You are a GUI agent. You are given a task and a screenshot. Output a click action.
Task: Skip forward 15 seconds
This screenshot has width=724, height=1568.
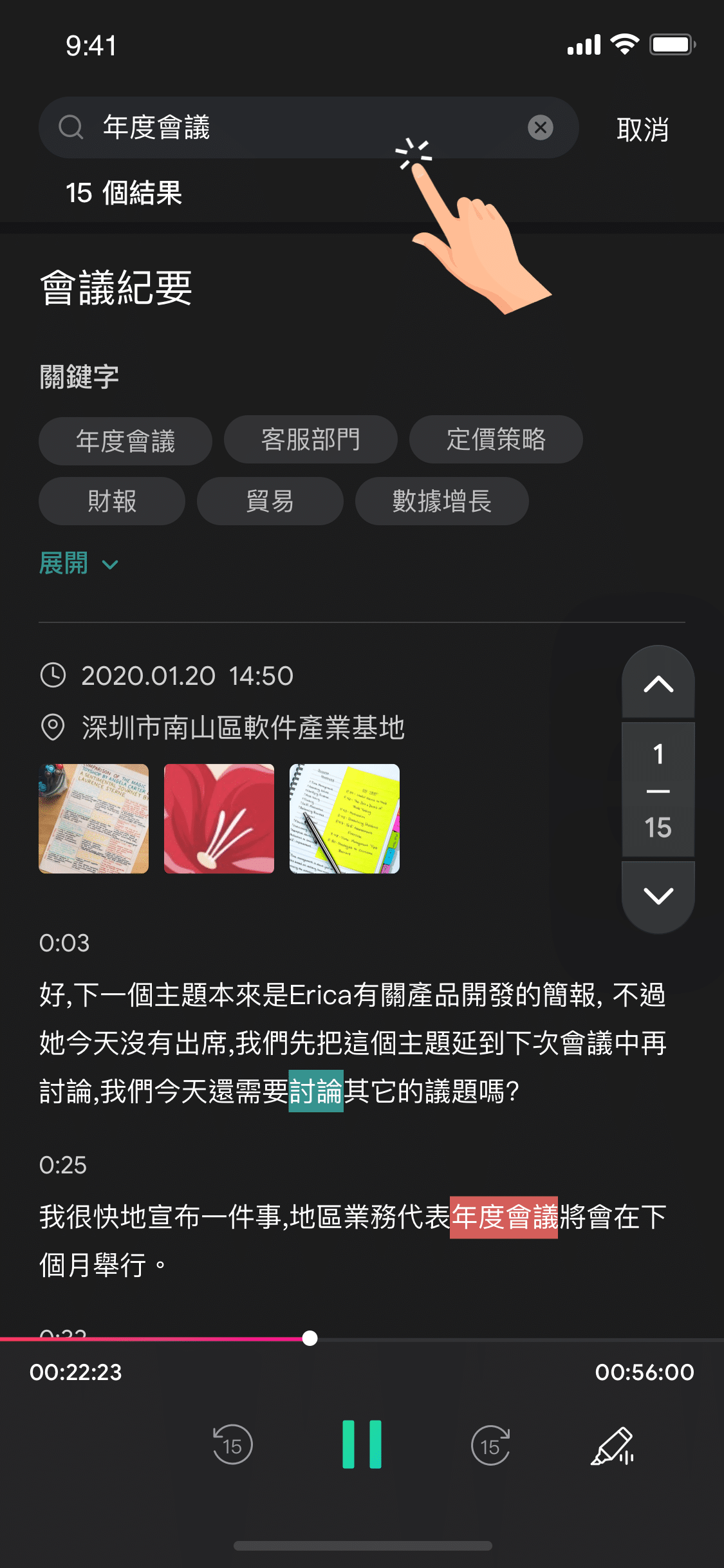pyautogui.click(x=490, y=1445)
